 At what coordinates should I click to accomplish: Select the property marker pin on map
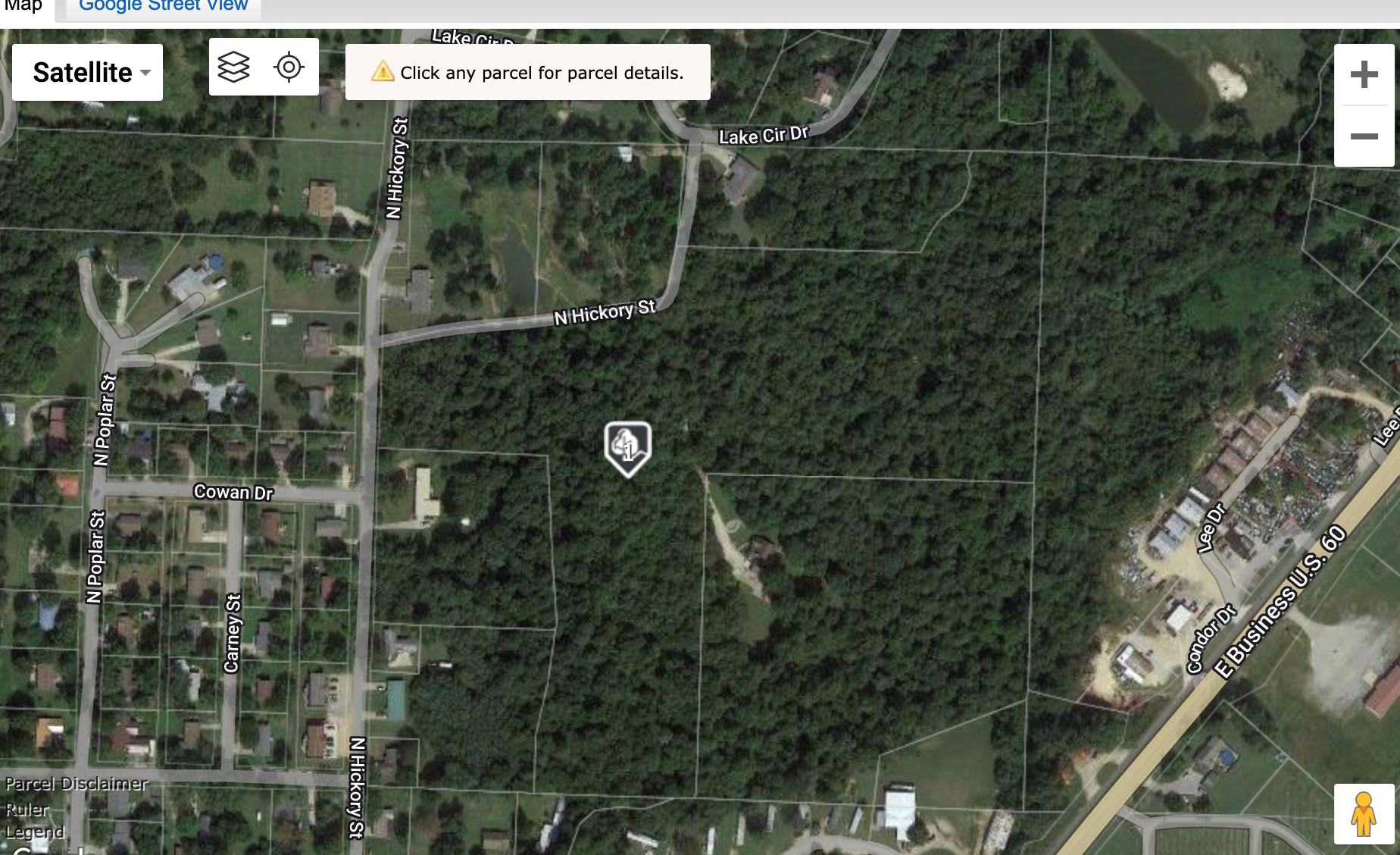coord(627,448)
